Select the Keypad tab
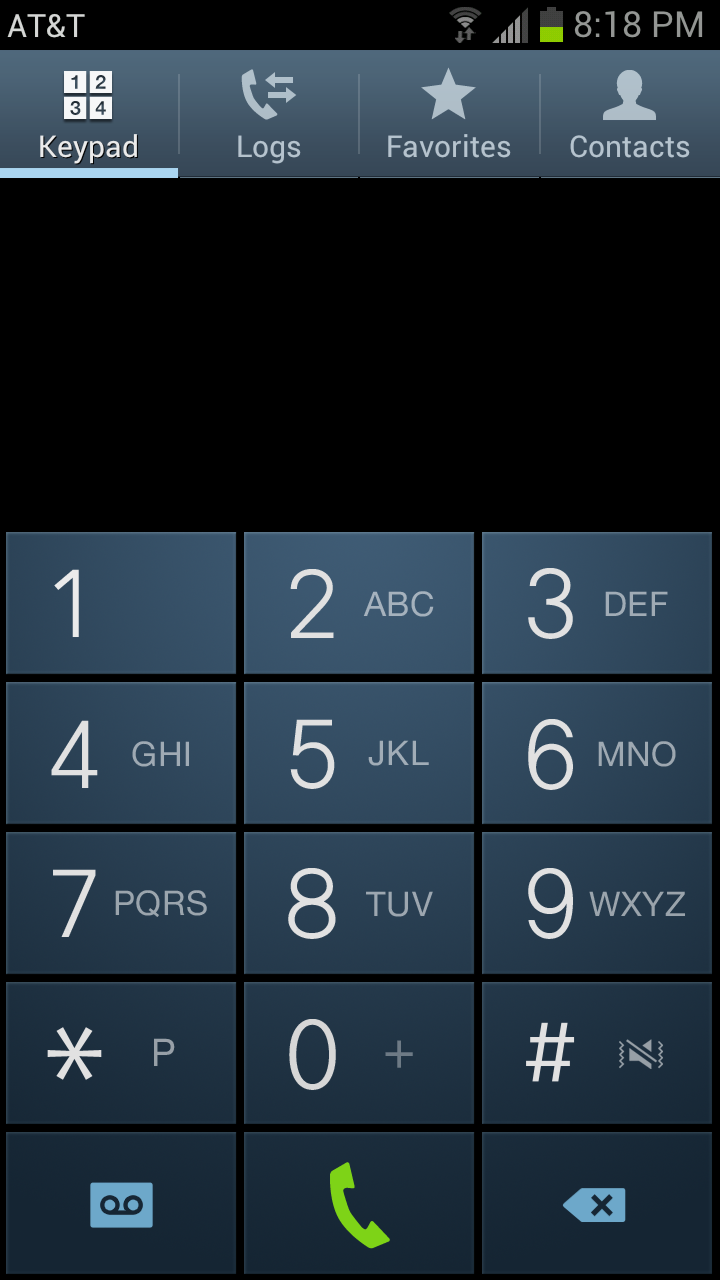The width and height of the screenshot is (720, 1280). (89, 115)
